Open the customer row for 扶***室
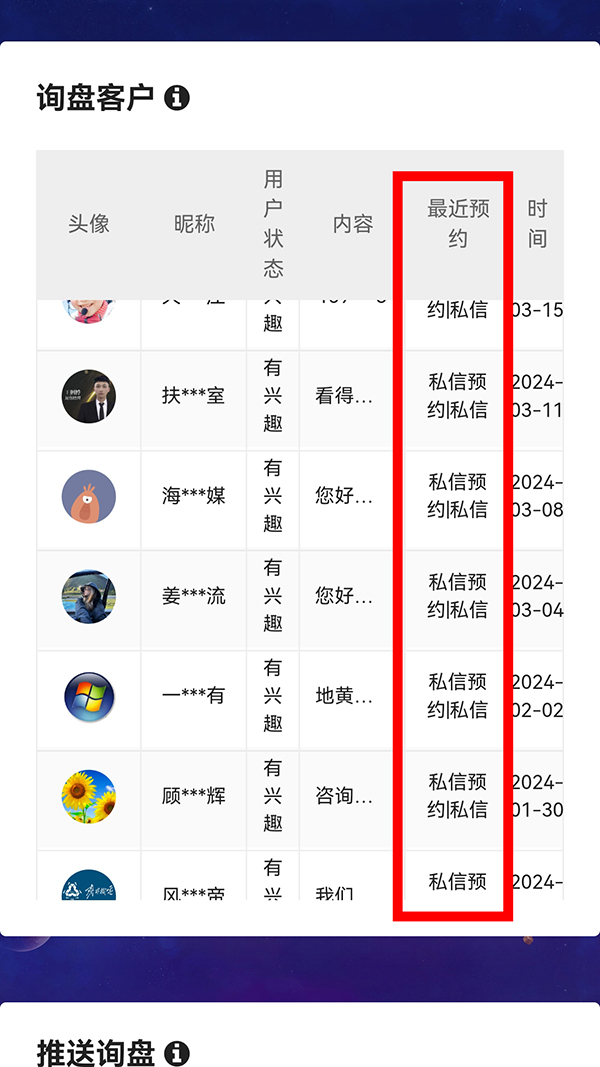The image size is (600, 1067). pos(193,396)
